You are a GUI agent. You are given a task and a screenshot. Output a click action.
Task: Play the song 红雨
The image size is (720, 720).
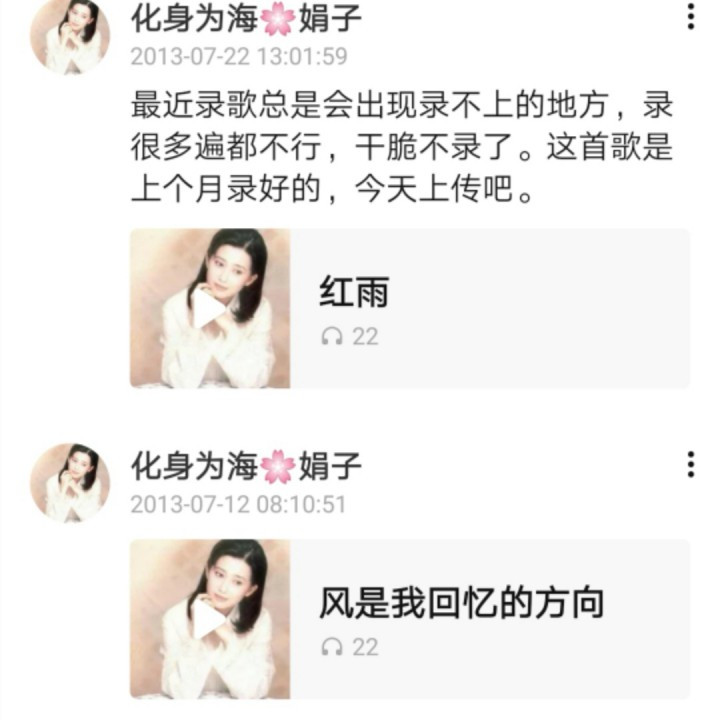click(210, 309)
